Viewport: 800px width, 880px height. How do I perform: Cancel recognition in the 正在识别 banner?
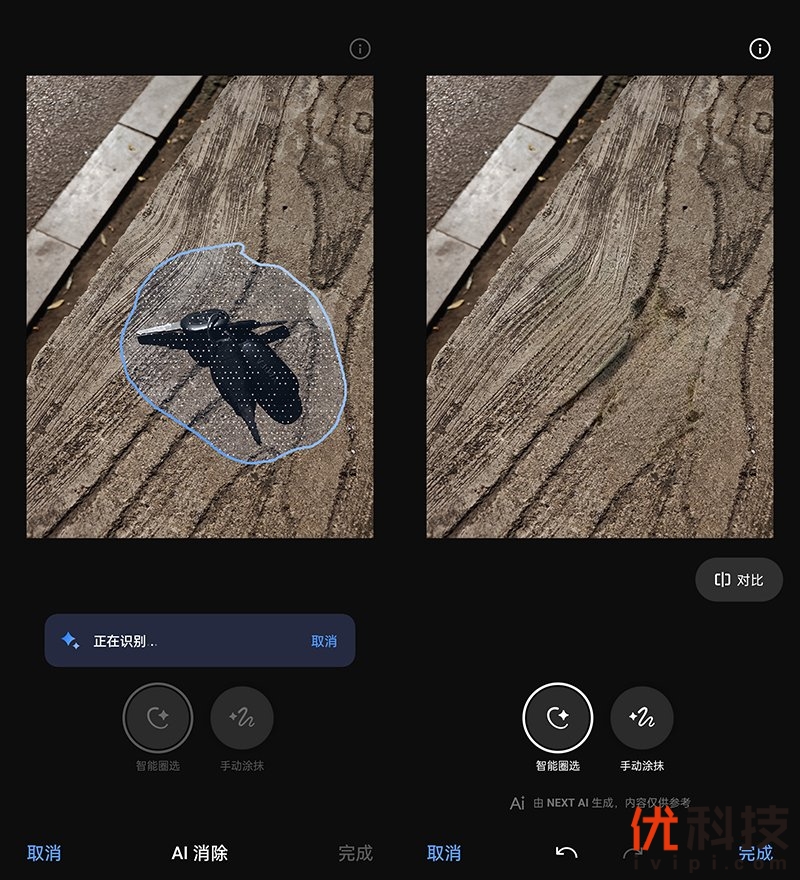pos(323,641)
